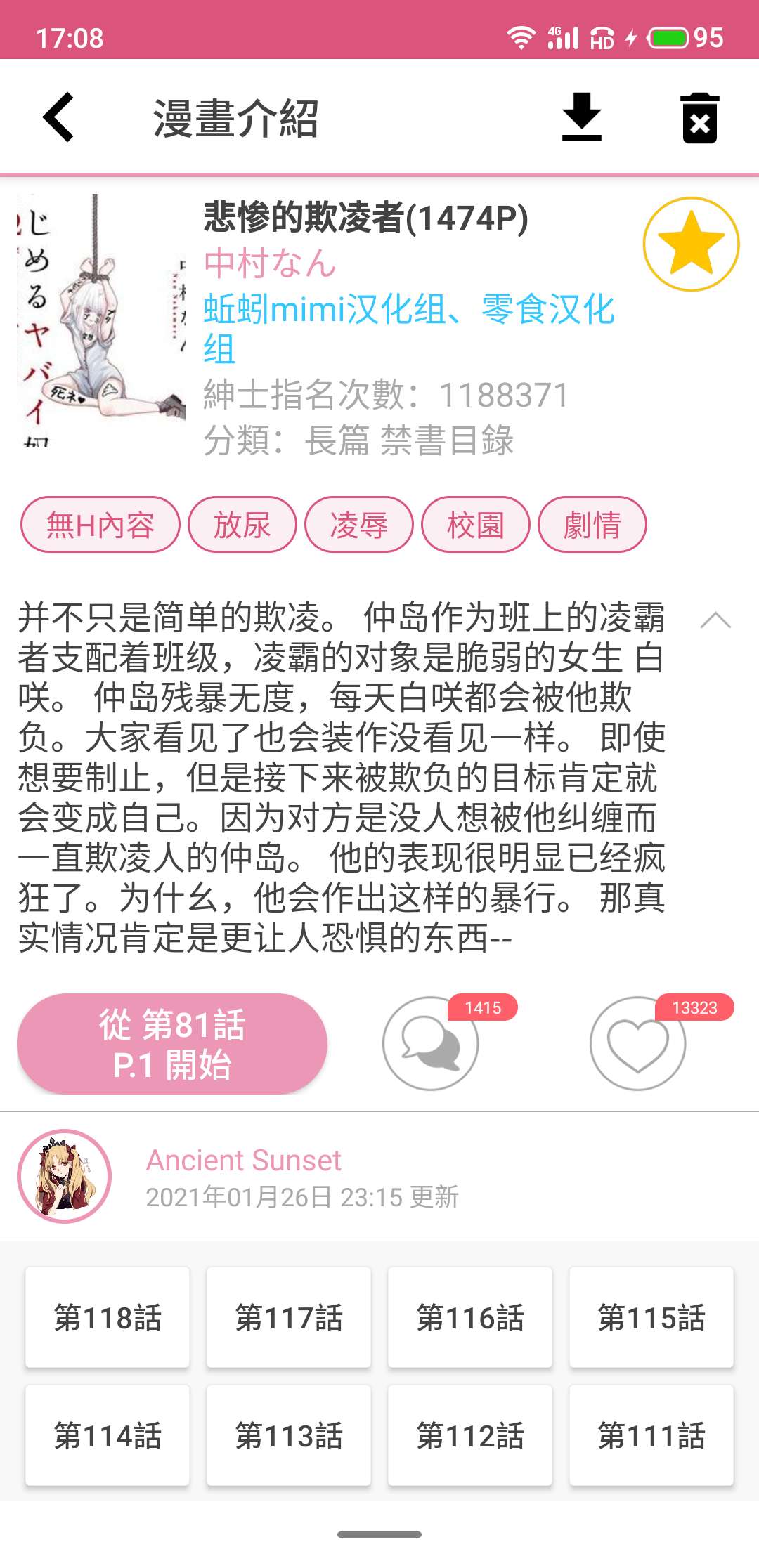
Task: Open uploader Ancient Sunset profile
Action: click(242, 1161)
